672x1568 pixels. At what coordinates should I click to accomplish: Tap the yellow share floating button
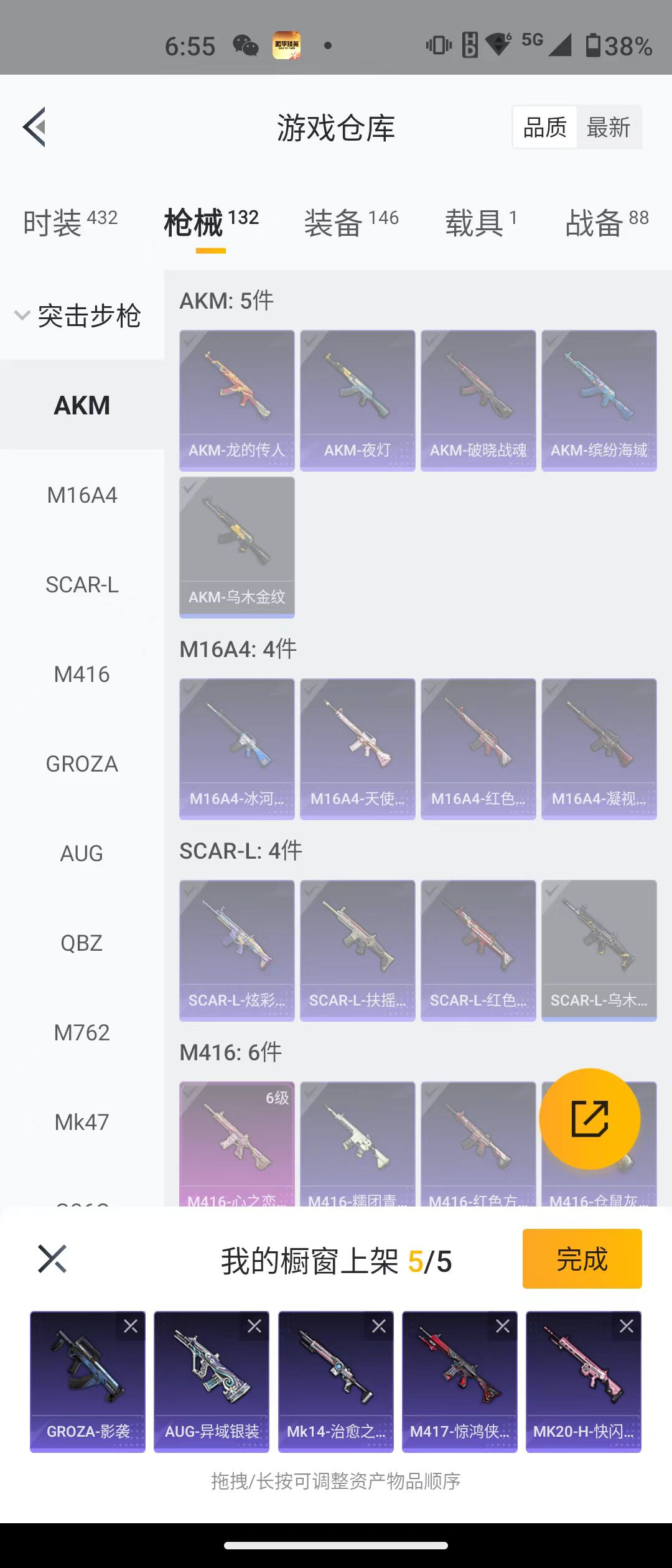click(x=589, y=1119)
